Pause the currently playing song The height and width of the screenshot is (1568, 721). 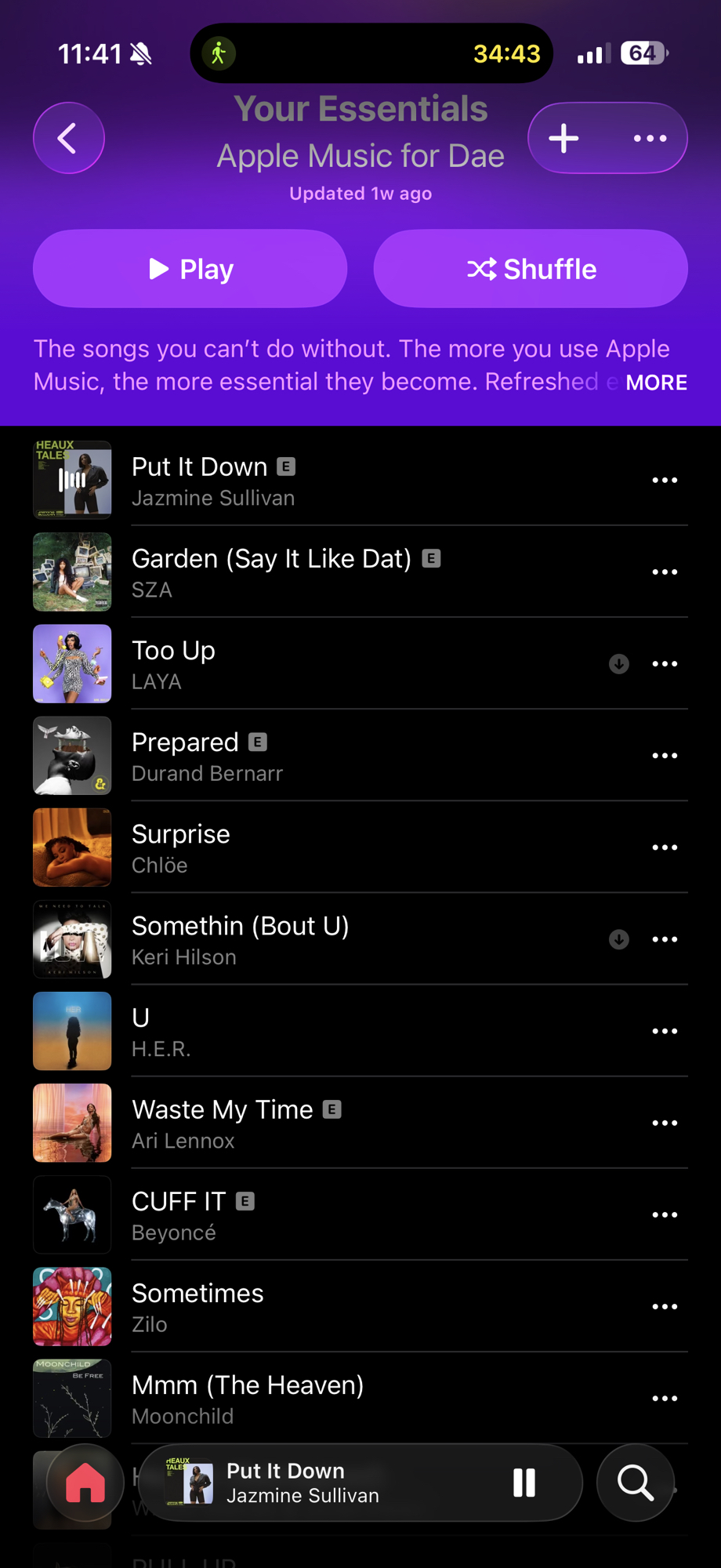pyautogui.click(x=524, y=1483)
